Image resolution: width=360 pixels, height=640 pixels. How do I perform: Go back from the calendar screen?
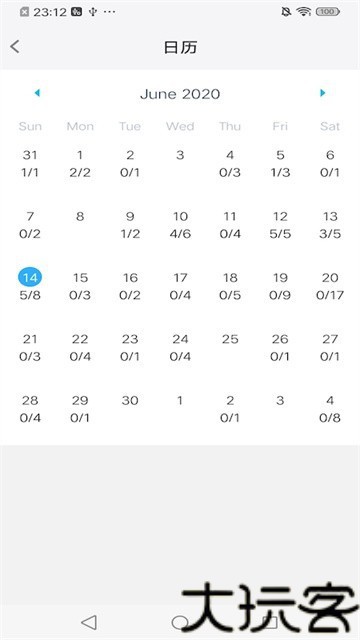15,47
